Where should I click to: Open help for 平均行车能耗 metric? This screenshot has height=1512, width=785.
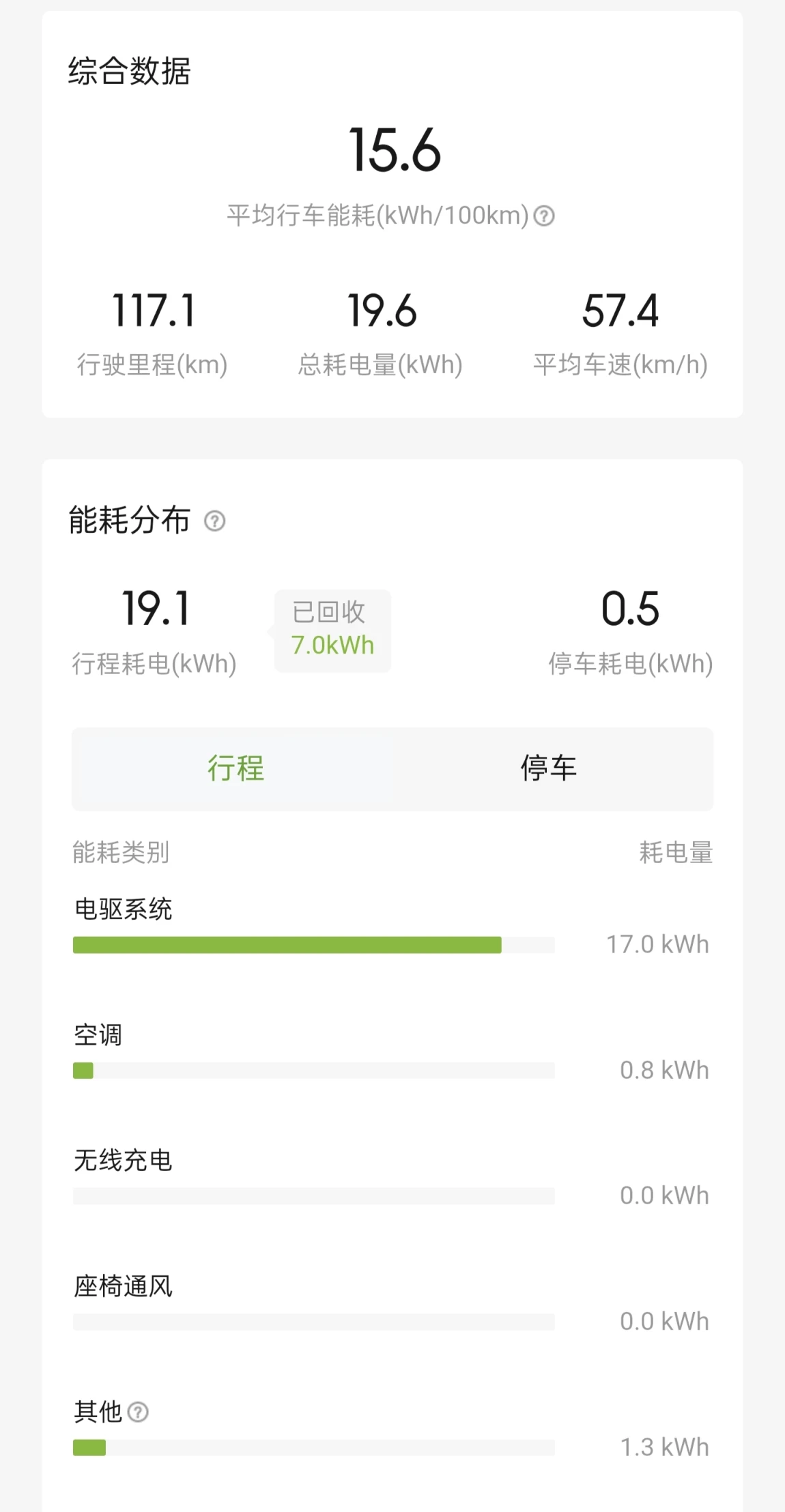pos(544,216)
